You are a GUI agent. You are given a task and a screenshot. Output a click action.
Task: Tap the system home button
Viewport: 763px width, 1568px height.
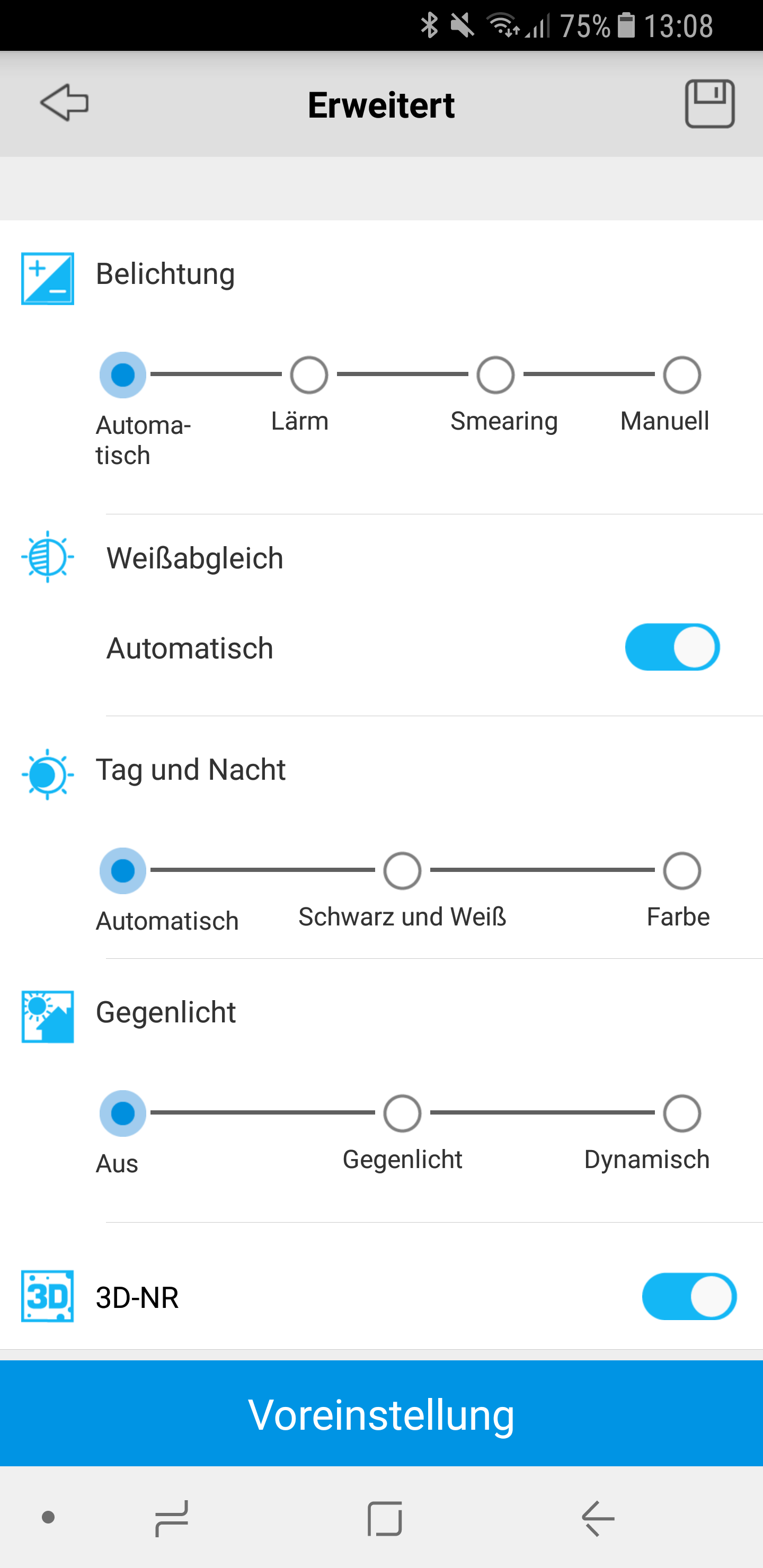pyautogui.click(x=385, y=1518)
